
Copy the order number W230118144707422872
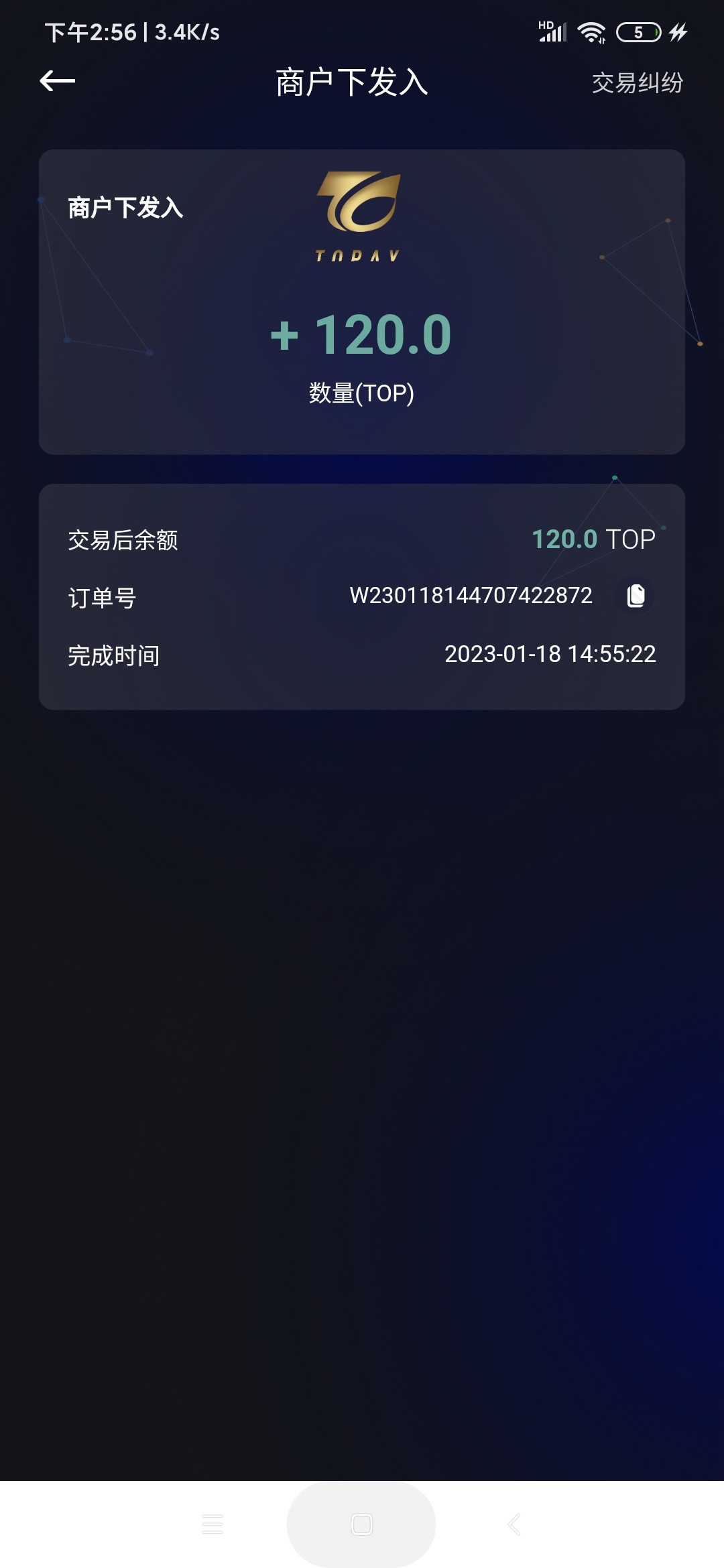636,595
